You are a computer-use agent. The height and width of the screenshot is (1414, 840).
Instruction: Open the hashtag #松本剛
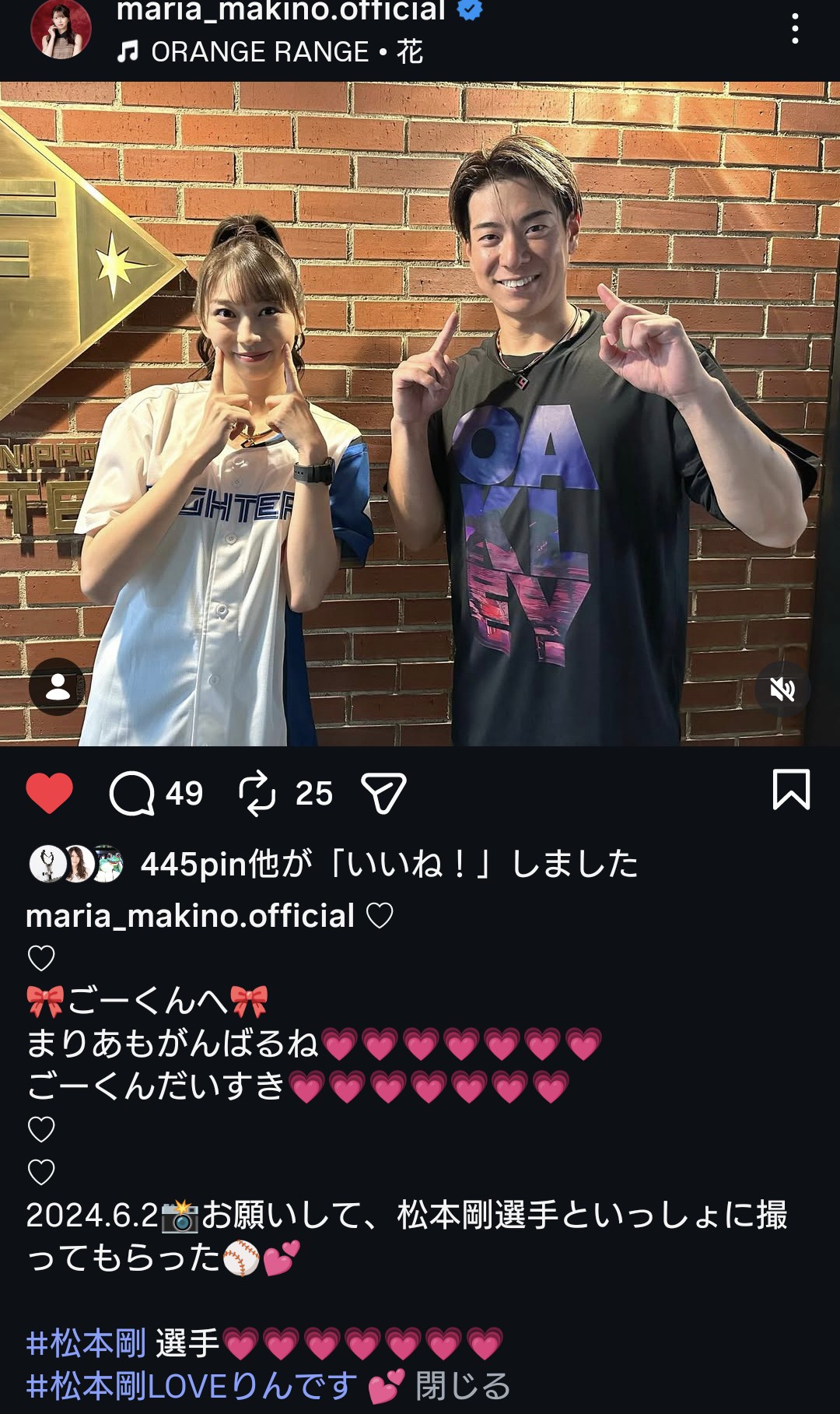[x=86, y=1343]
